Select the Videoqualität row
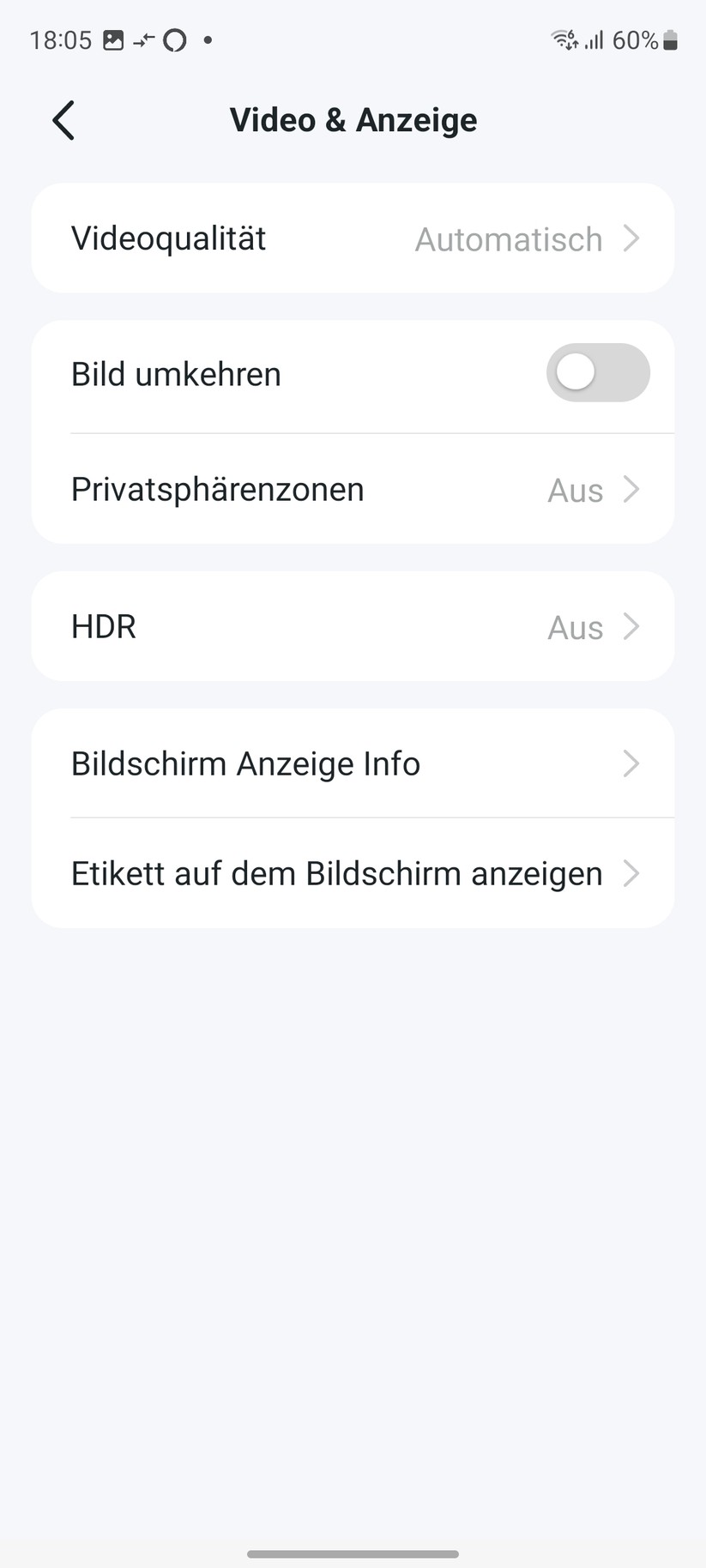The image size is (706, 1568). coord(257,238)
